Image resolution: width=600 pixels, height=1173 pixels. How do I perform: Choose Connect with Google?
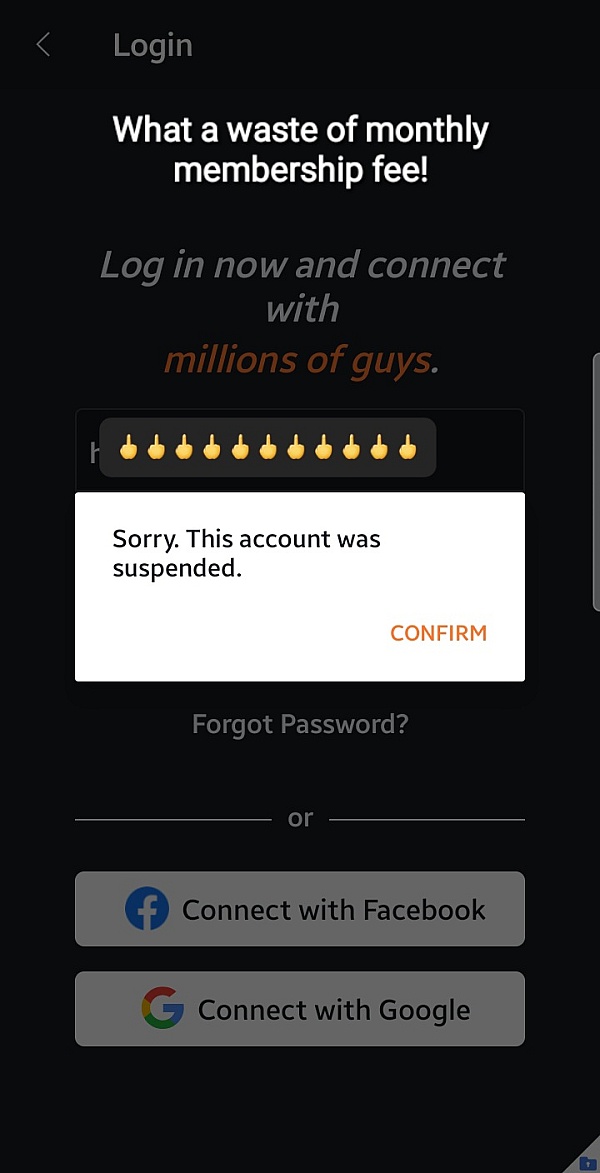point(300,1008)
